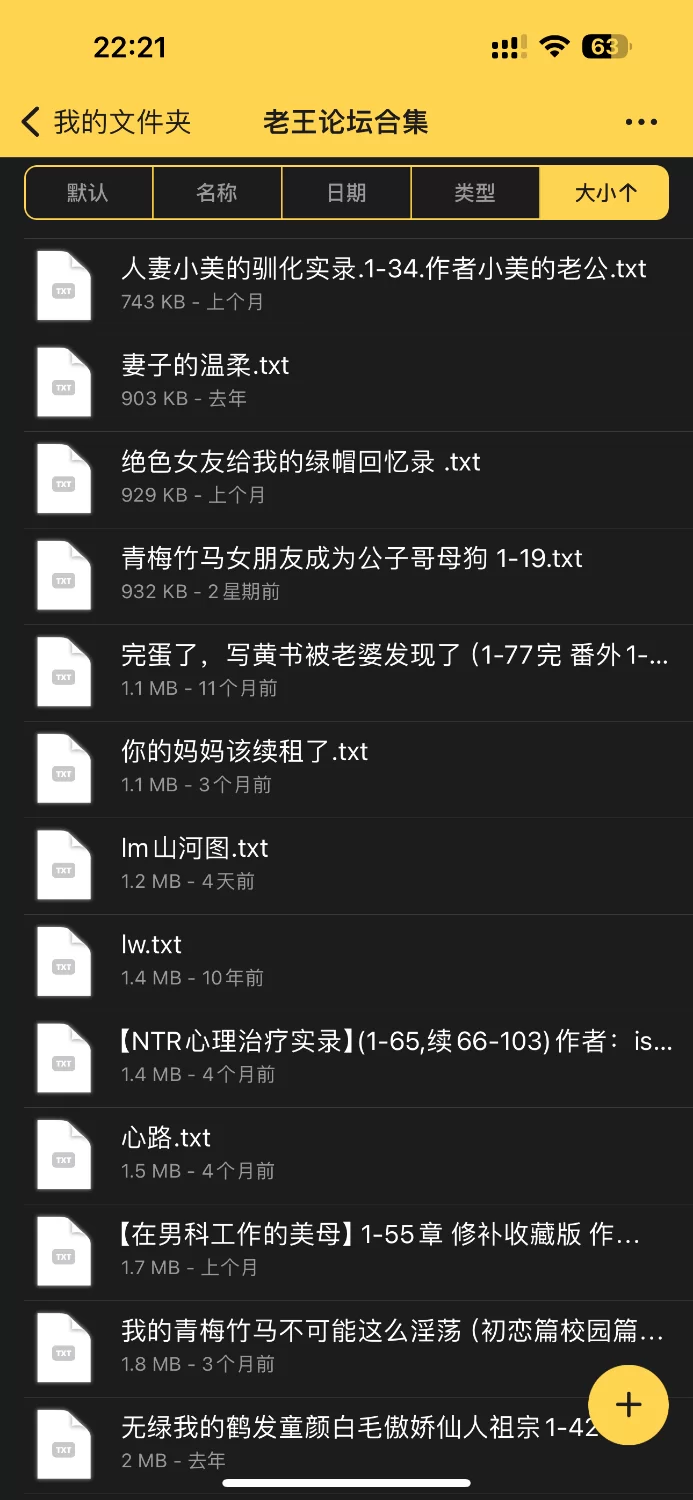The height and width of the screenshot is (1500, 693).
Task: Sort files by 名称
Action: pyautogui.click(x=217, y=192)
